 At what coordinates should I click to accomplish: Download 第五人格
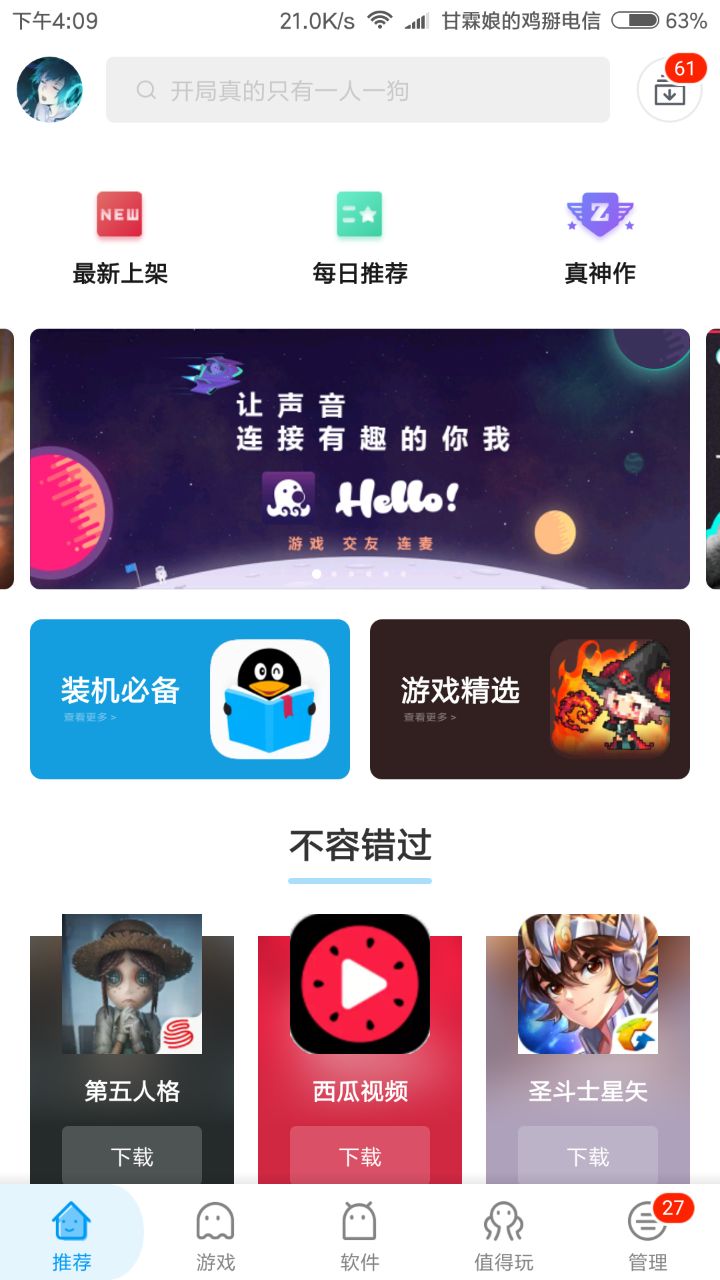click(132, 1156)
